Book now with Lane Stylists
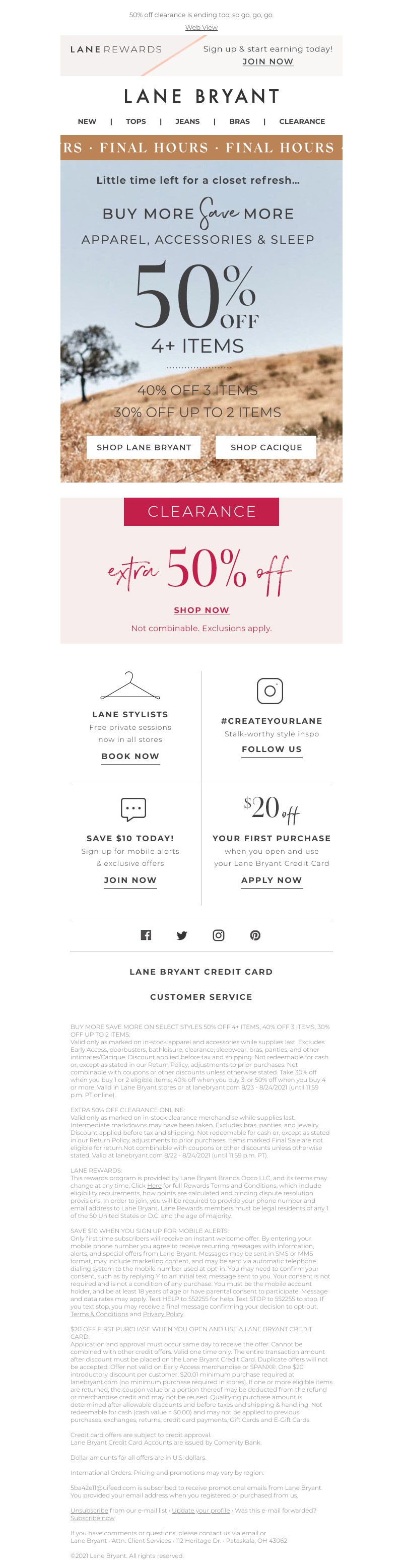Image resolution: width=403 pixels, height=1568 pixels. [130, 756]
